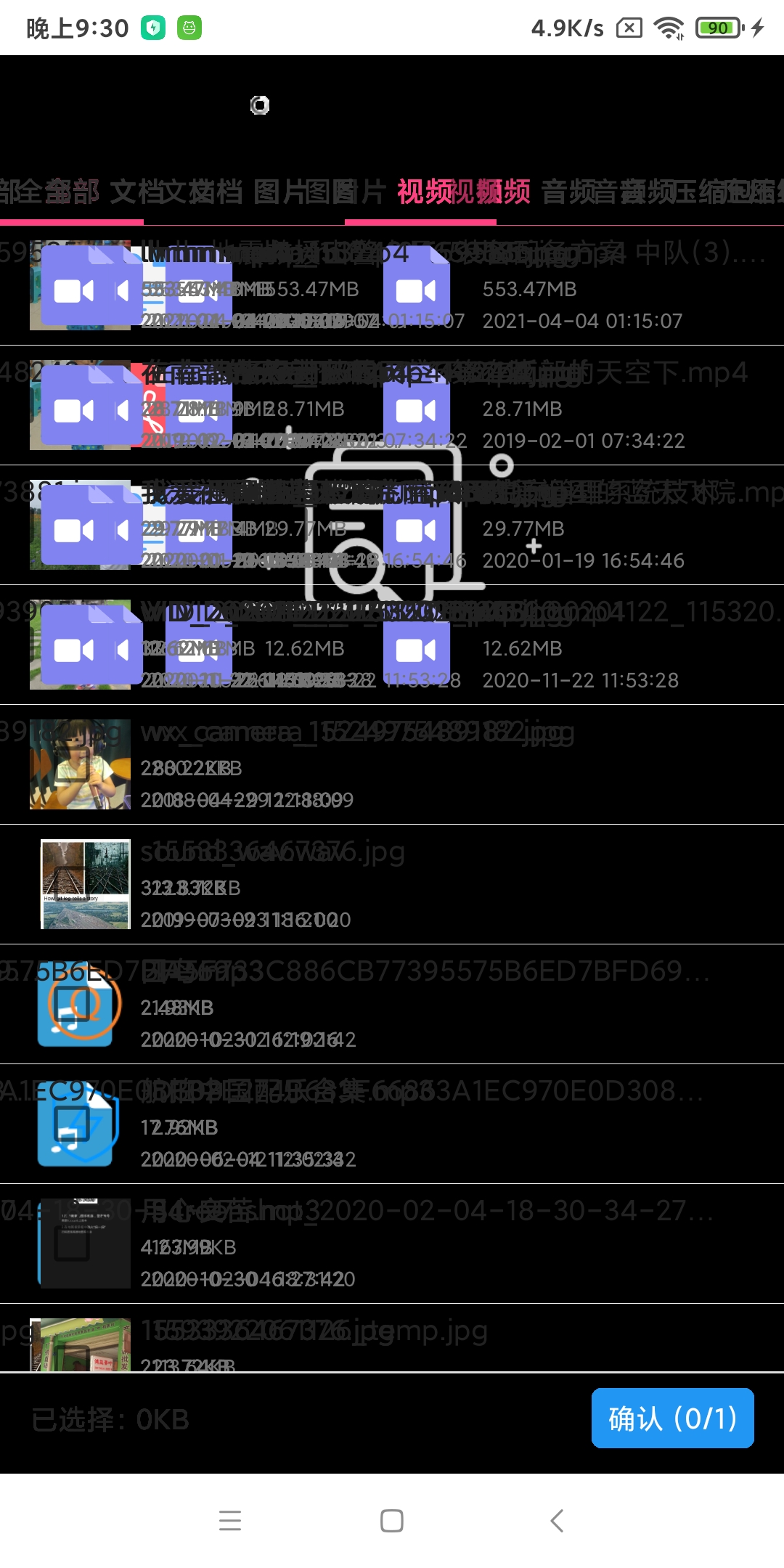
Task: Select the 553.47MB video from 2021-04-04
Action: [x=392, y=285]
